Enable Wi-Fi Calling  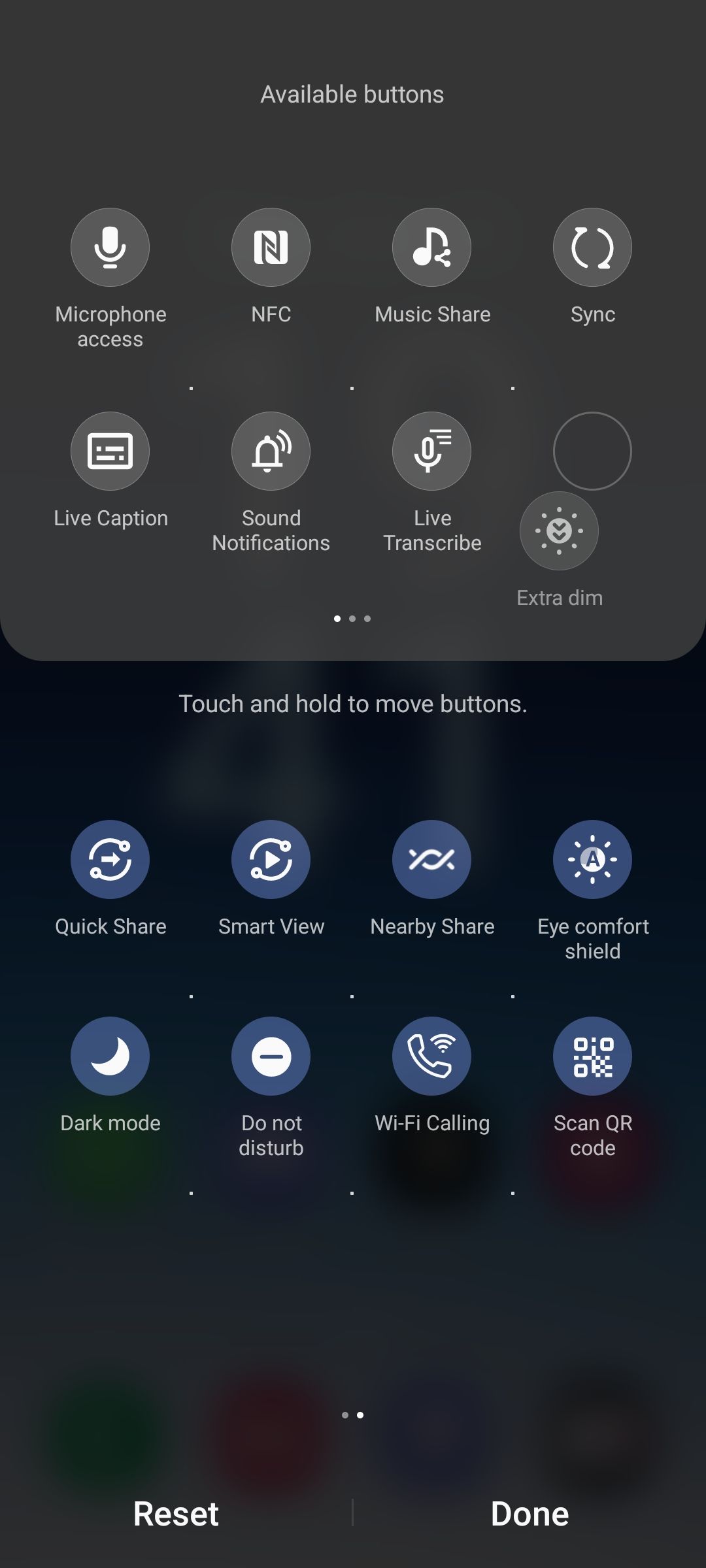(431, 1056)
